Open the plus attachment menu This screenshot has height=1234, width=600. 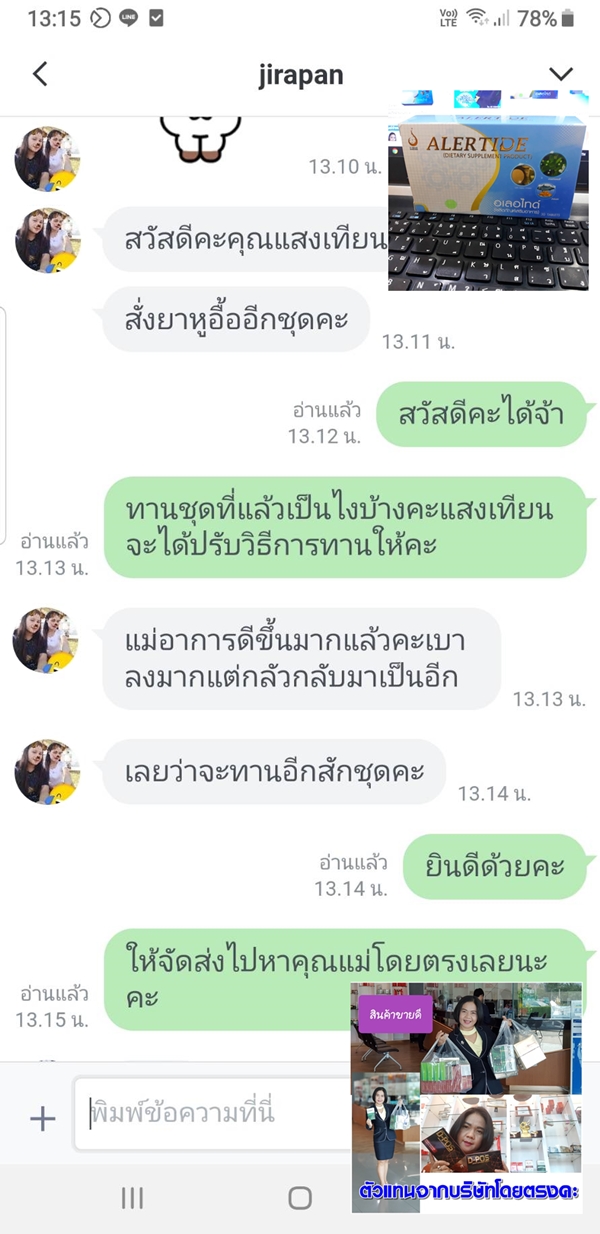[x=42, y=1118]
